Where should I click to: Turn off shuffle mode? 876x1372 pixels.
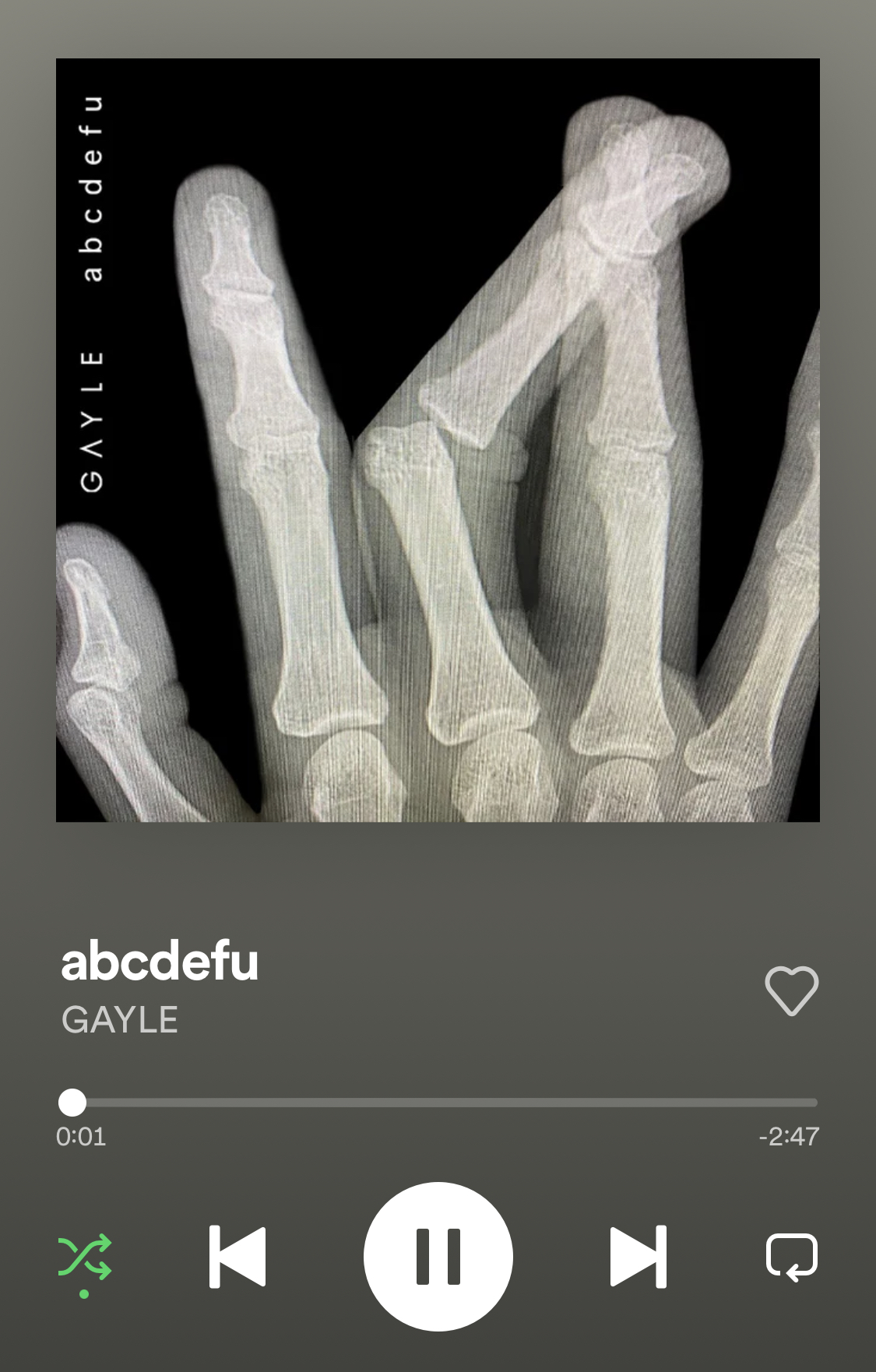tap(84, 1258)
